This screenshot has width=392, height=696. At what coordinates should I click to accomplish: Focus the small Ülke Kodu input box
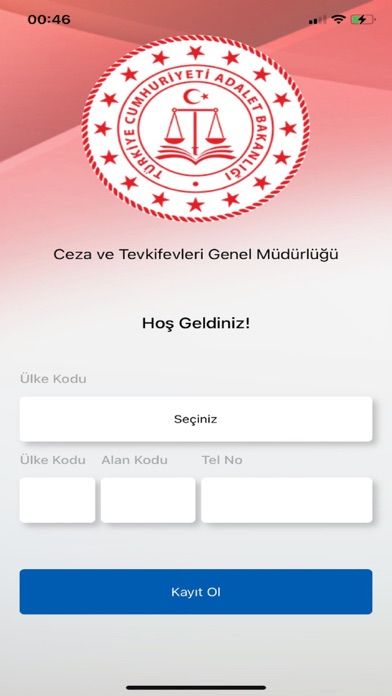tap(57, 500)
